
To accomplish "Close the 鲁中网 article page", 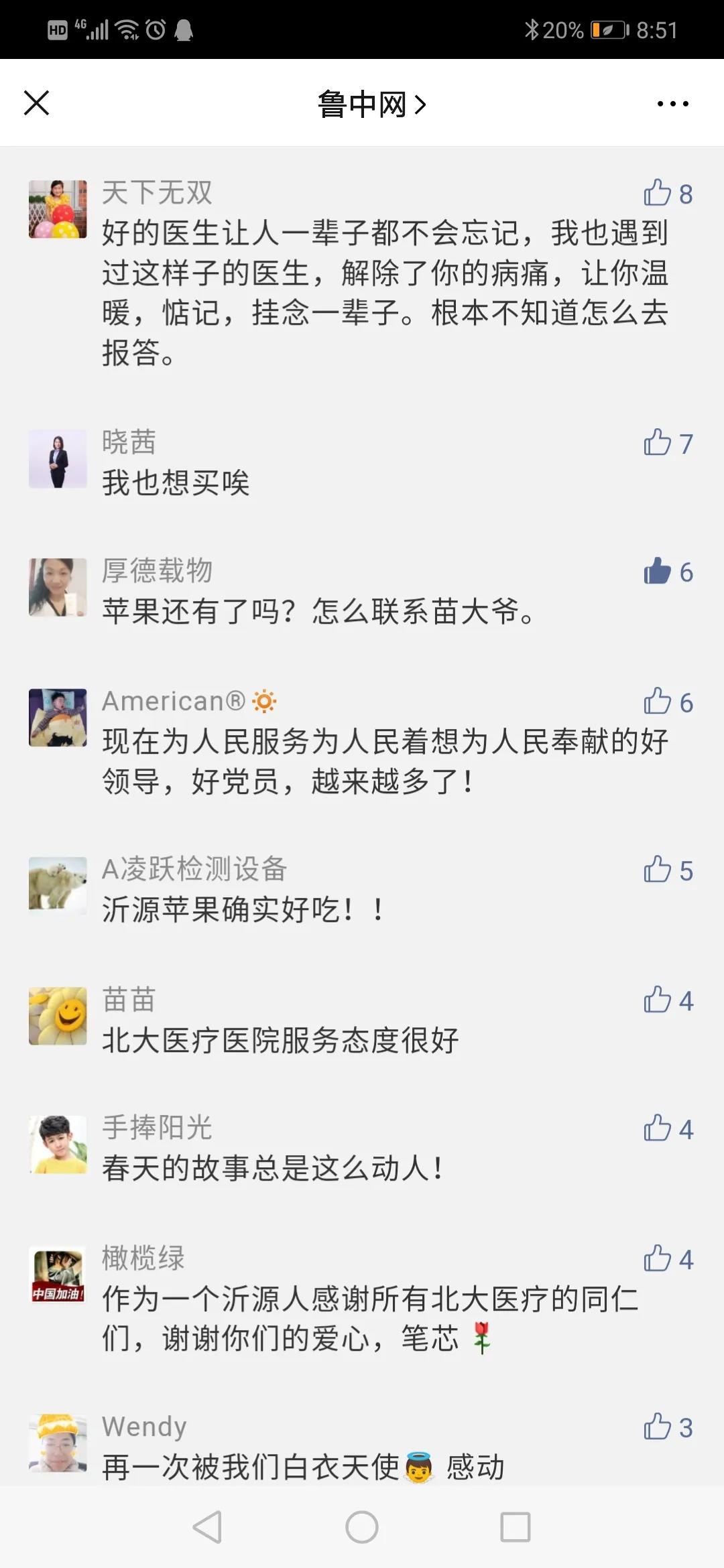I will point(36,103).
